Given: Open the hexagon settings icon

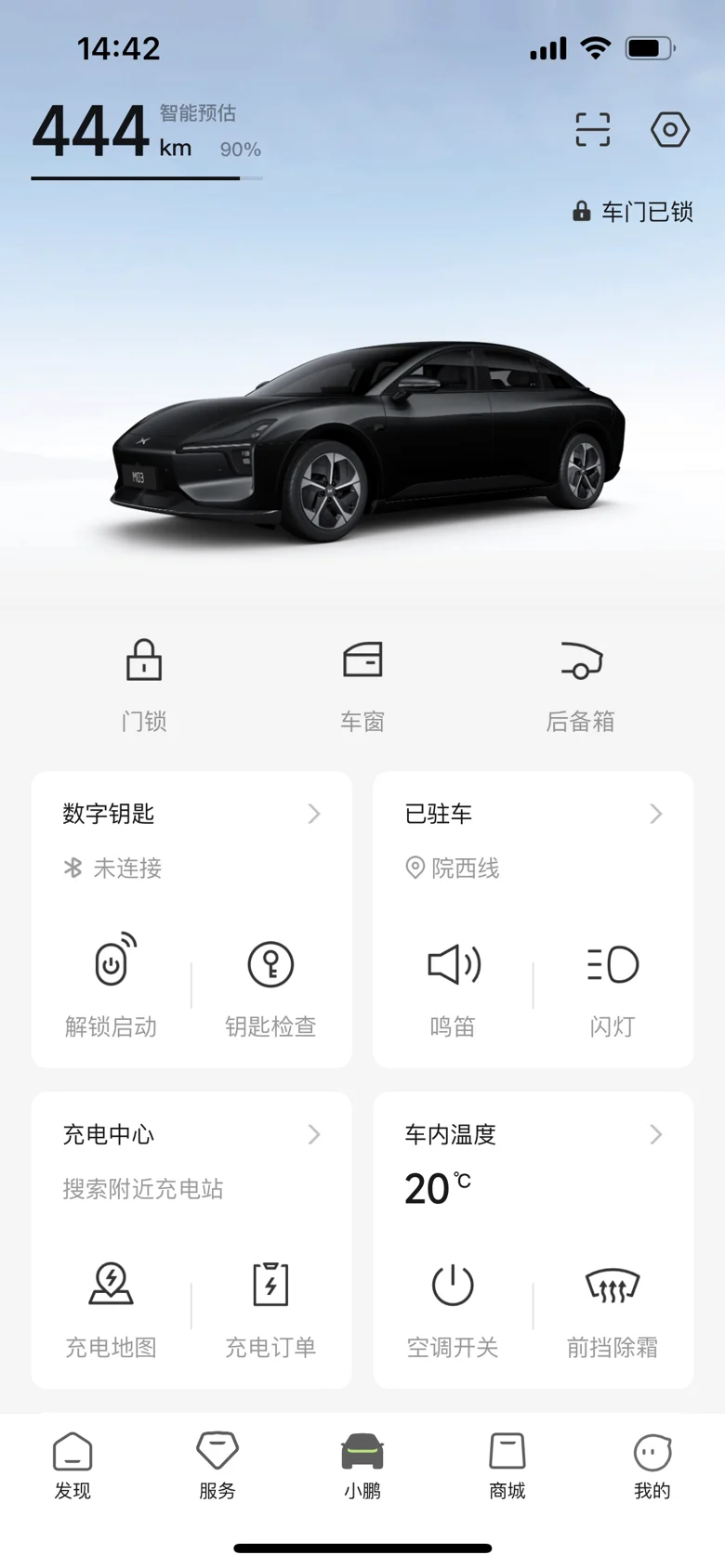Looking at the screenshot, I should pos(669,130).
